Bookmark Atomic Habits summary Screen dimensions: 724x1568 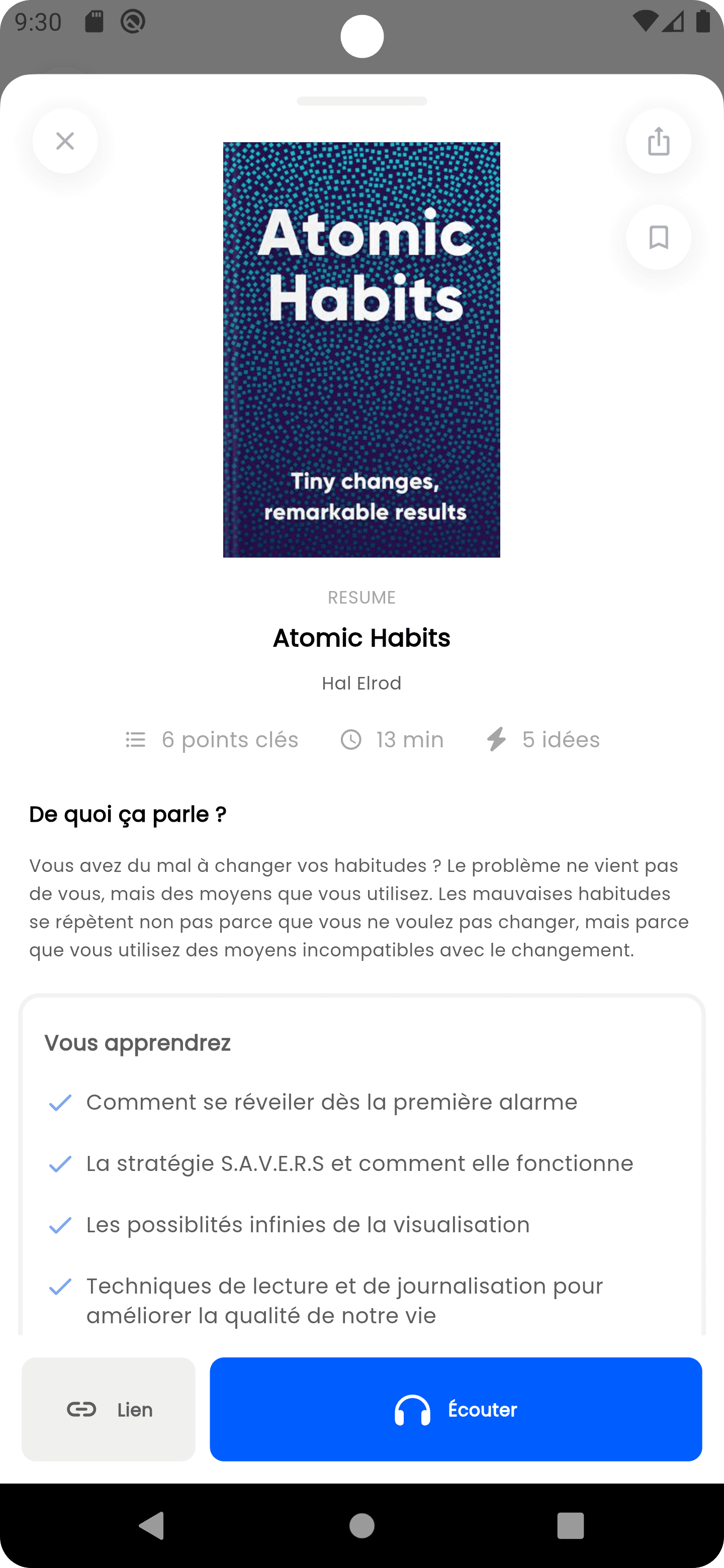coord(658,237)
